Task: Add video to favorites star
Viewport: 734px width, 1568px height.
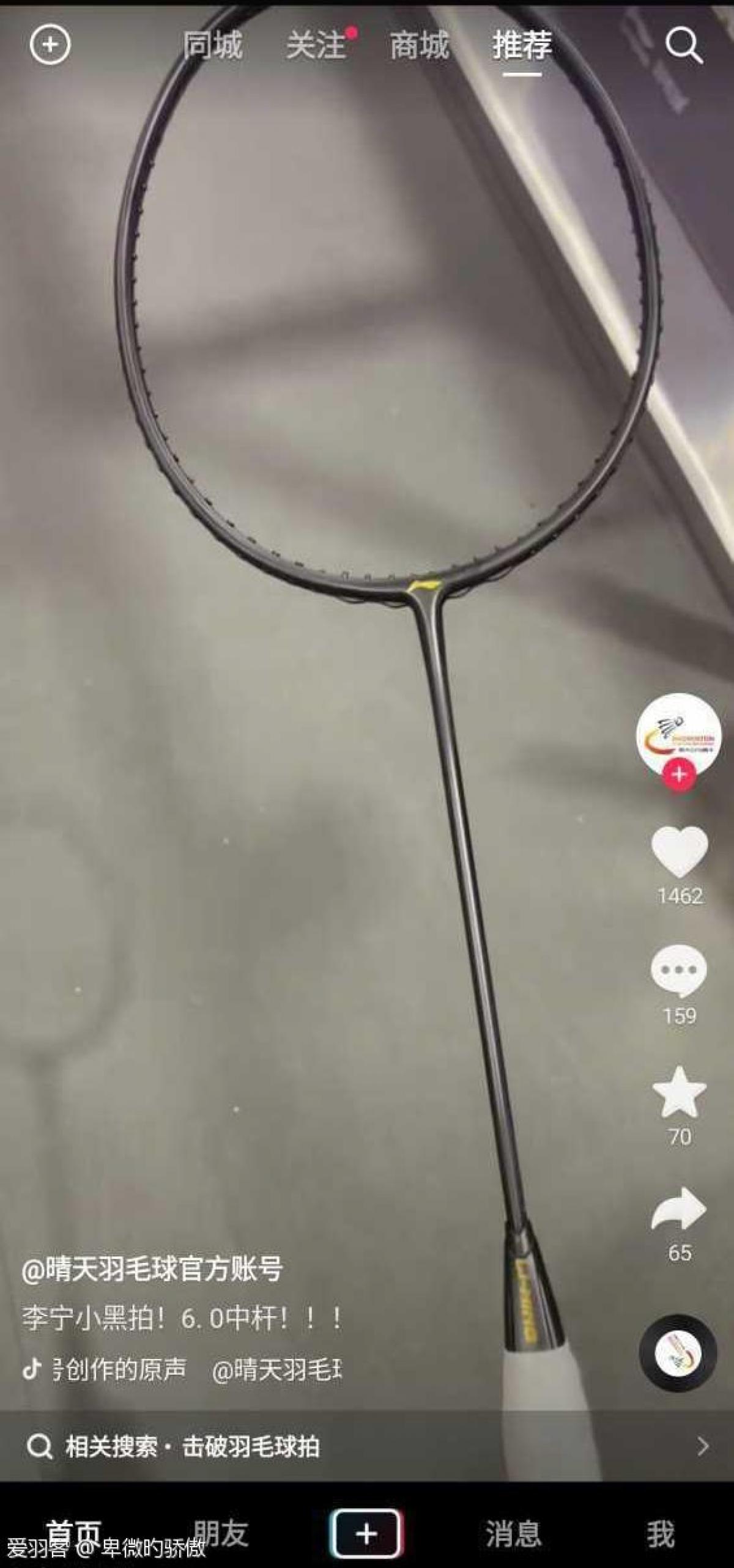Action: (x=679, y=1092)
